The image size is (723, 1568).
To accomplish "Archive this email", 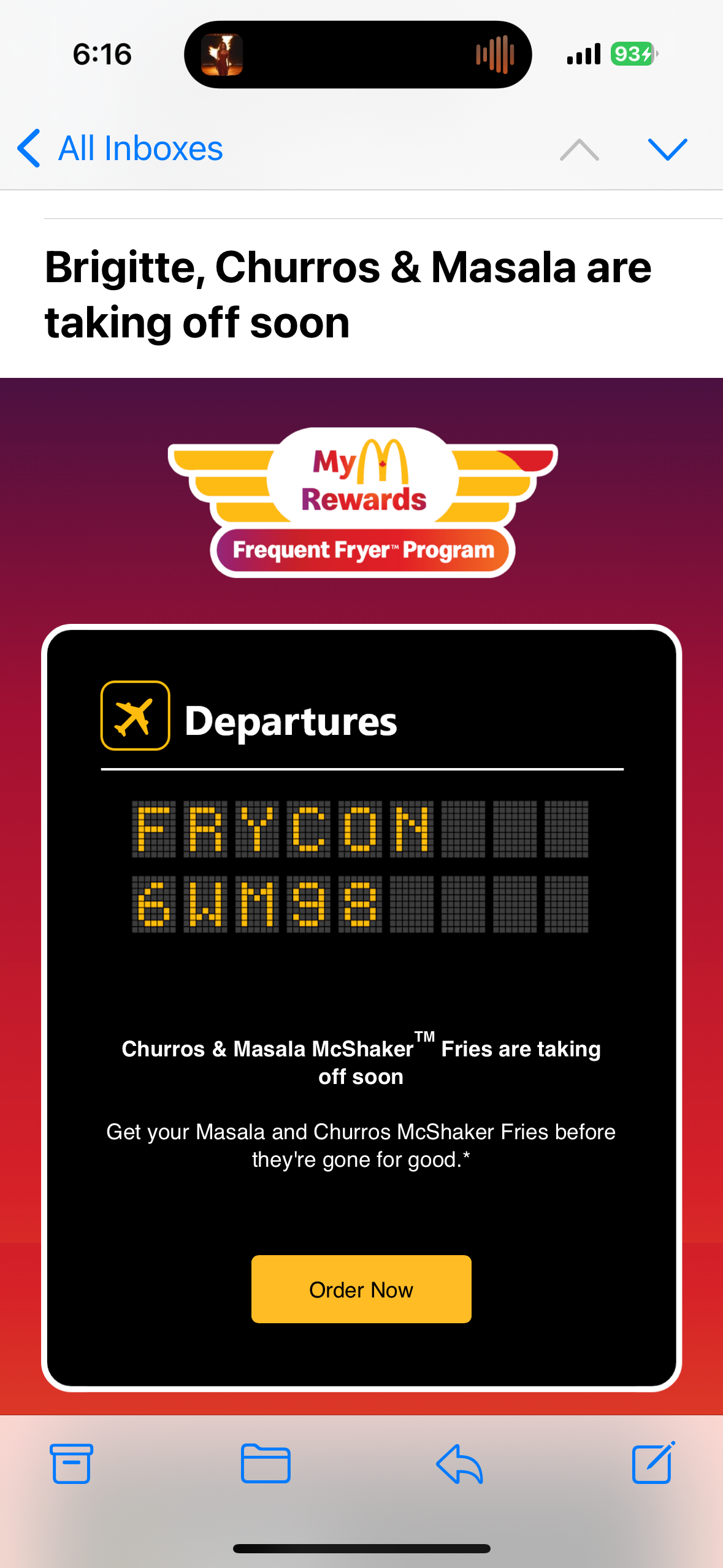I will 72,1463.
